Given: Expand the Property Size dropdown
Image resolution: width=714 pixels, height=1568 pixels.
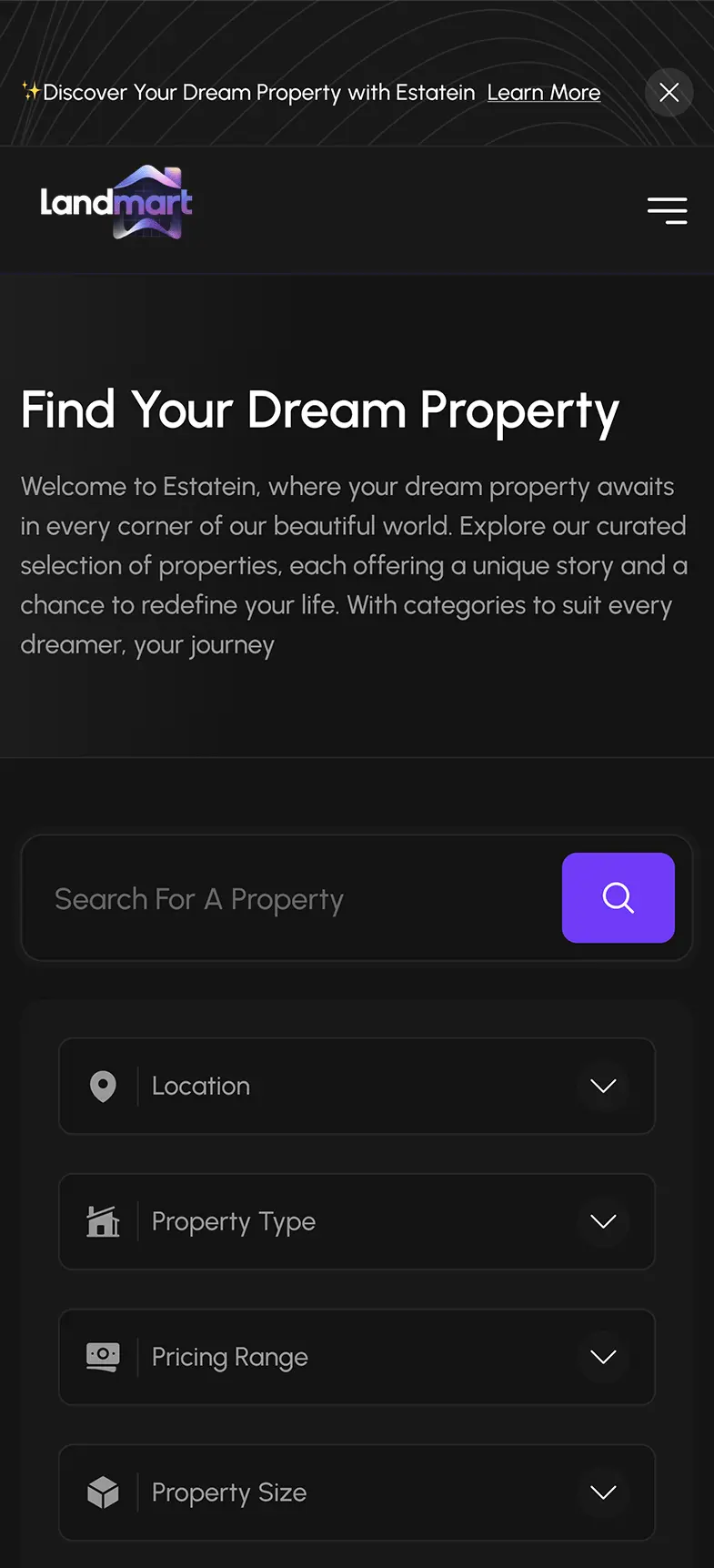Looking at the screenshot, I should point(357,1492).
